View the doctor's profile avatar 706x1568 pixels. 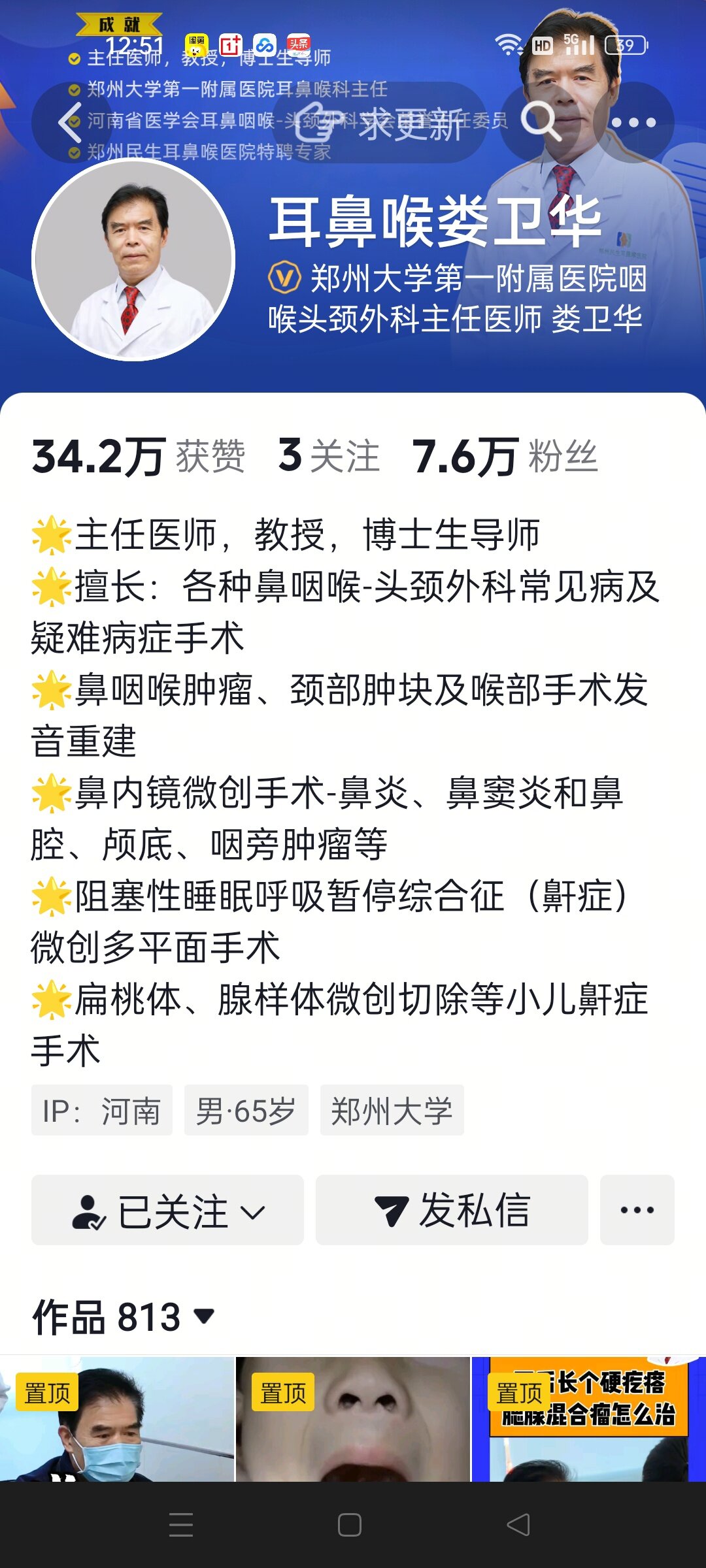133,260
